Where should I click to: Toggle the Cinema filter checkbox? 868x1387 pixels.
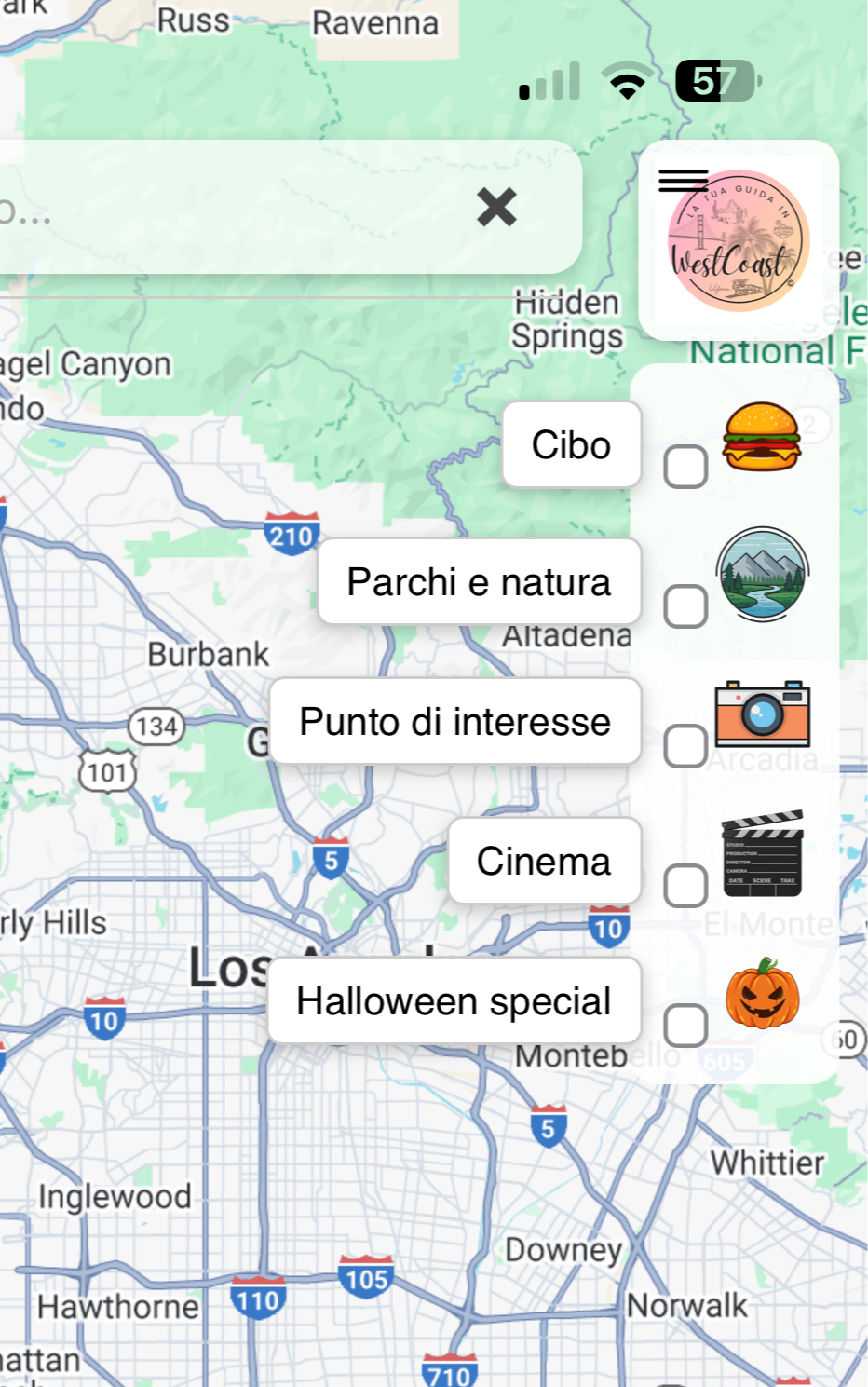click(x=685, y=886)
